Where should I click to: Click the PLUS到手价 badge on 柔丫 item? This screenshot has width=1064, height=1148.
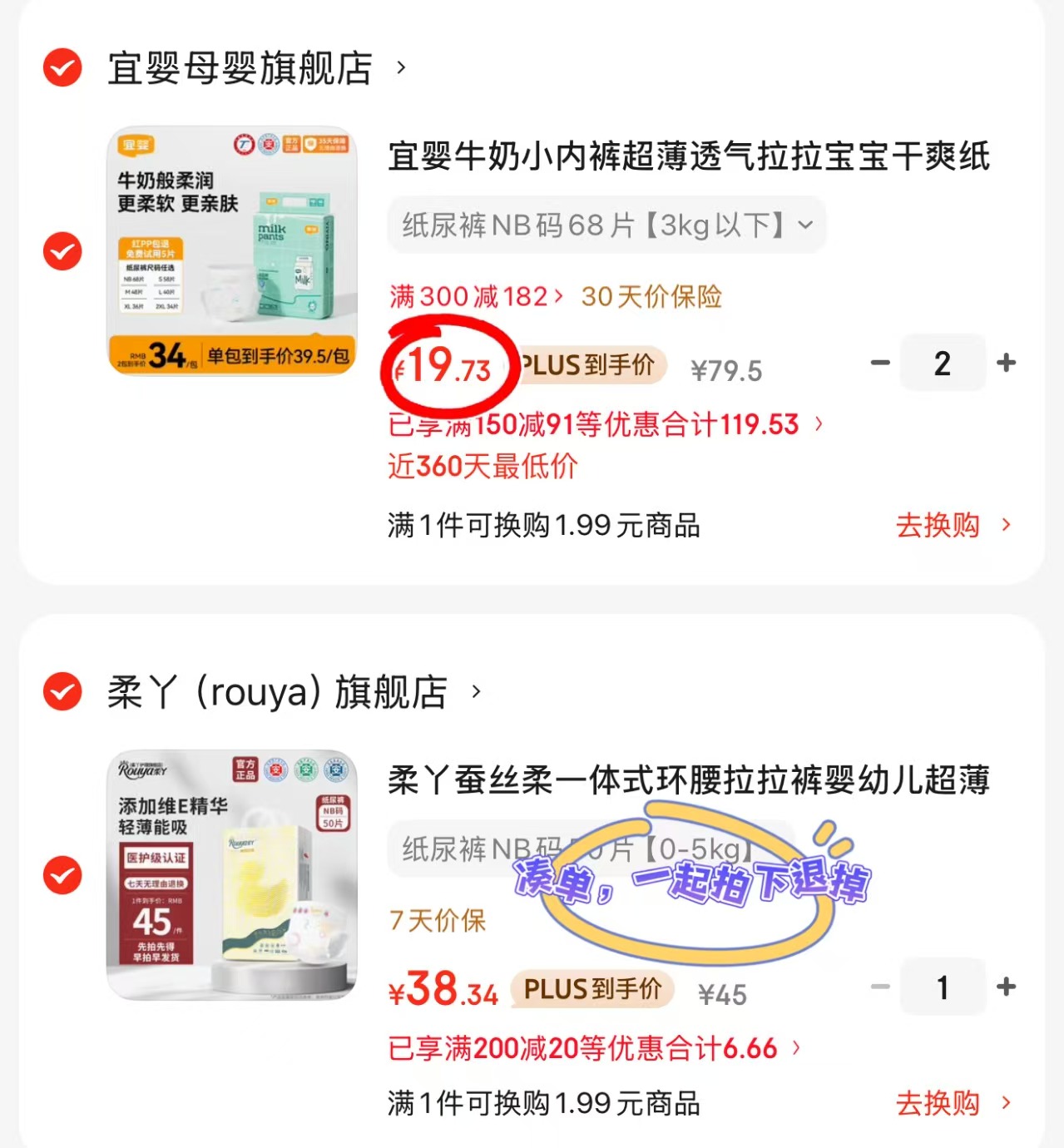click(591, 989)
